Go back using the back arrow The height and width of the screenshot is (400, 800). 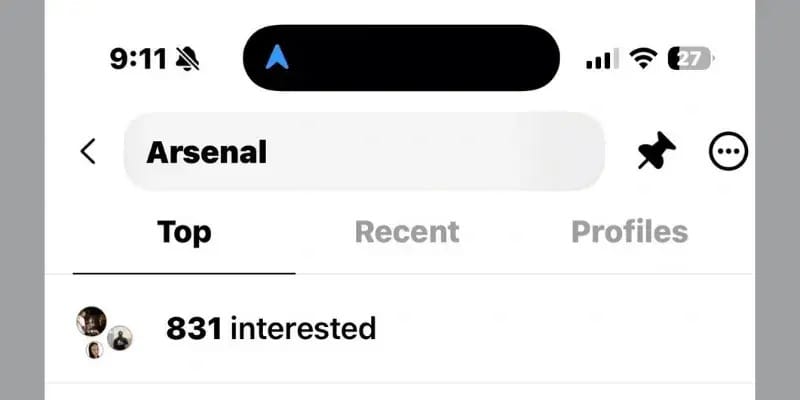(x=88, y=152)
